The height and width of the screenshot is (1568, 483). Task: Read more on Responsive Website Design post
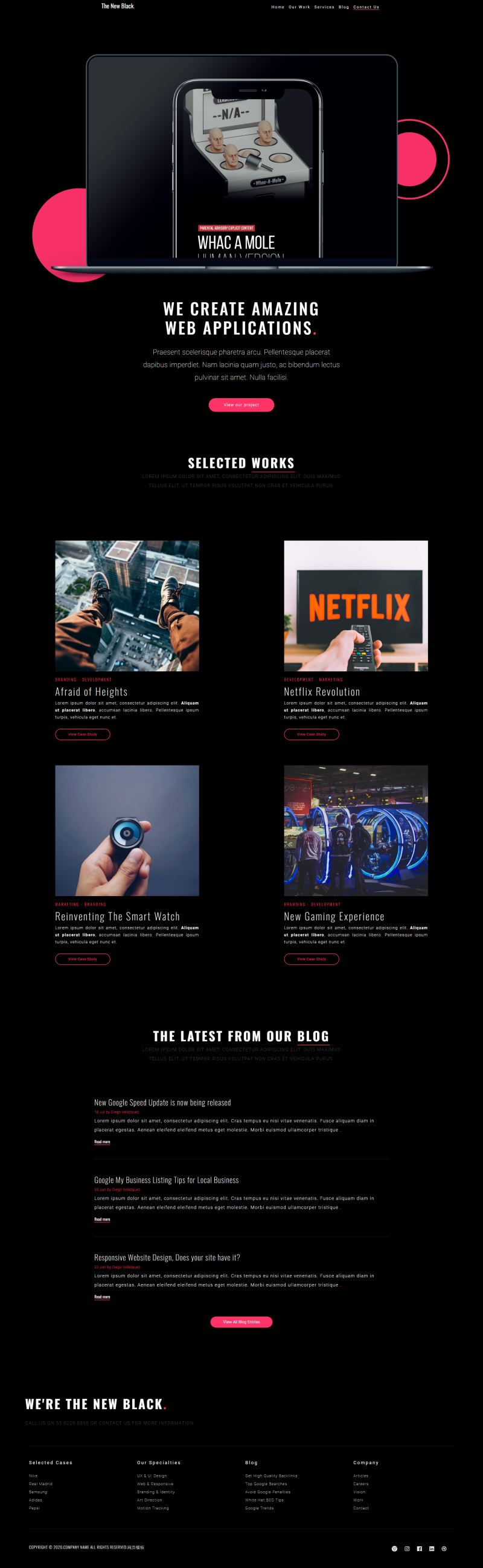pos(102,1297)
